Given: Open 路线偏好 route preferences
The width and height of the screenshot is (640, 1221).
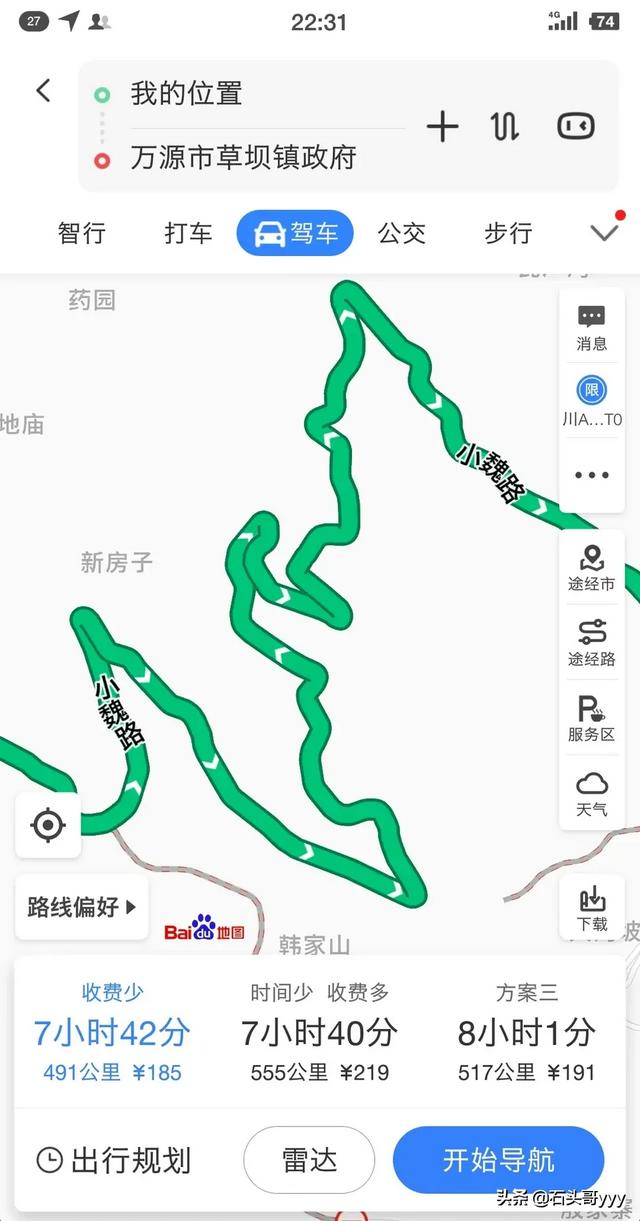Looking at the screenshot, I should [x=82, y=907].
